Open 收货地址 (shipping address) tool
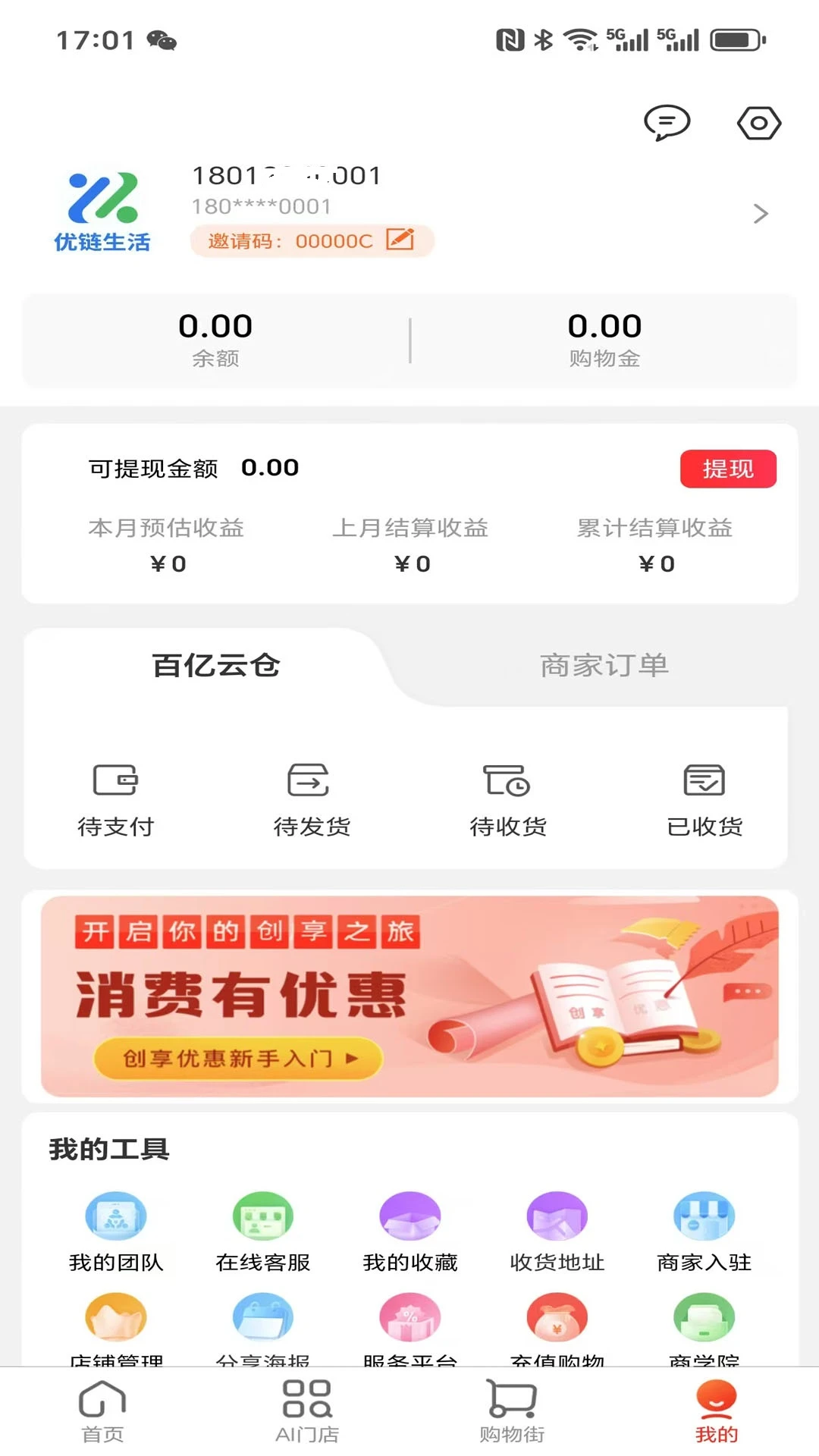The height and width of the screenshot is (1456, 819). 557,1227
